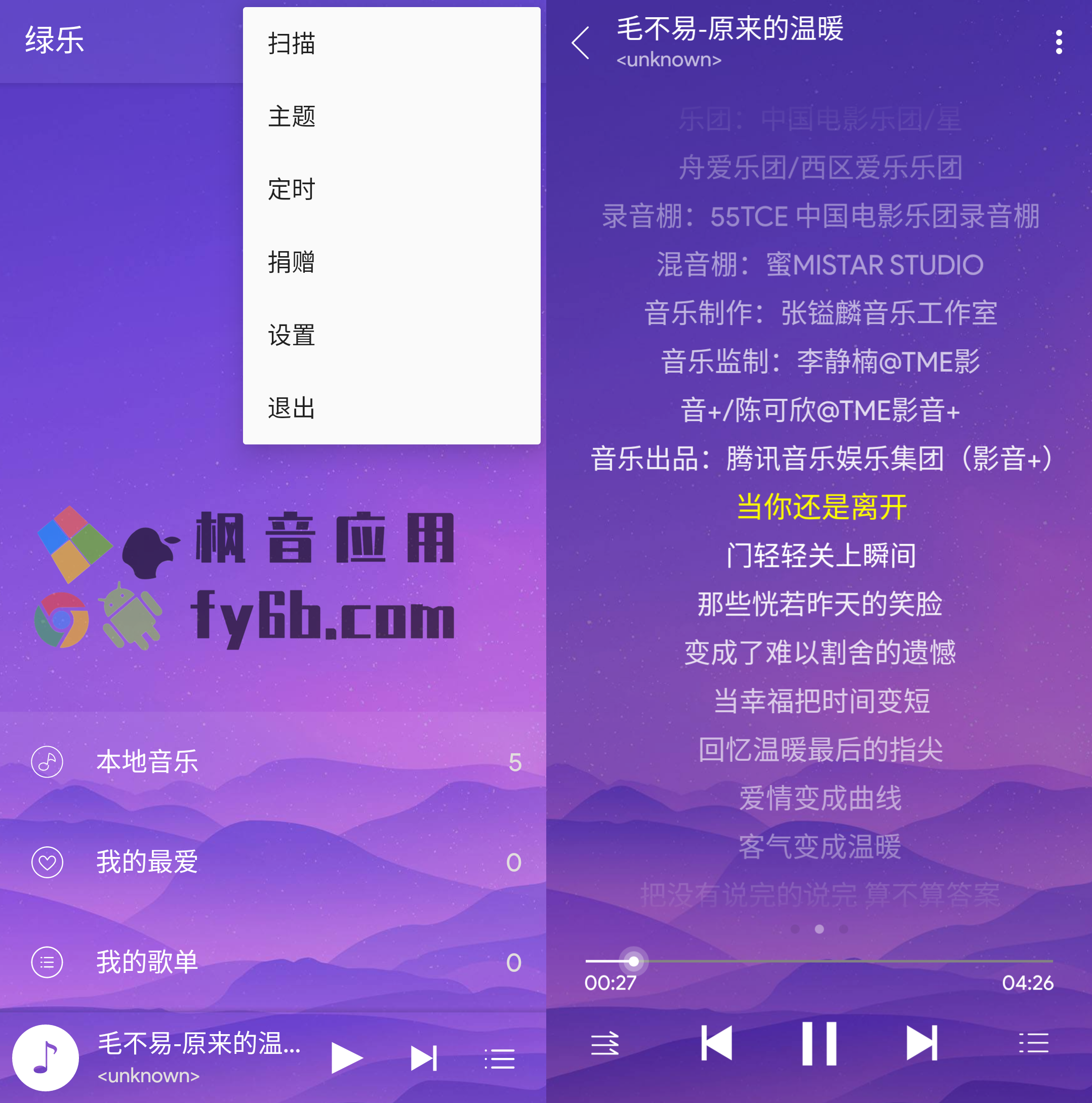
Task: Open the 本地音乐 local music list
Action: [273, 762]
